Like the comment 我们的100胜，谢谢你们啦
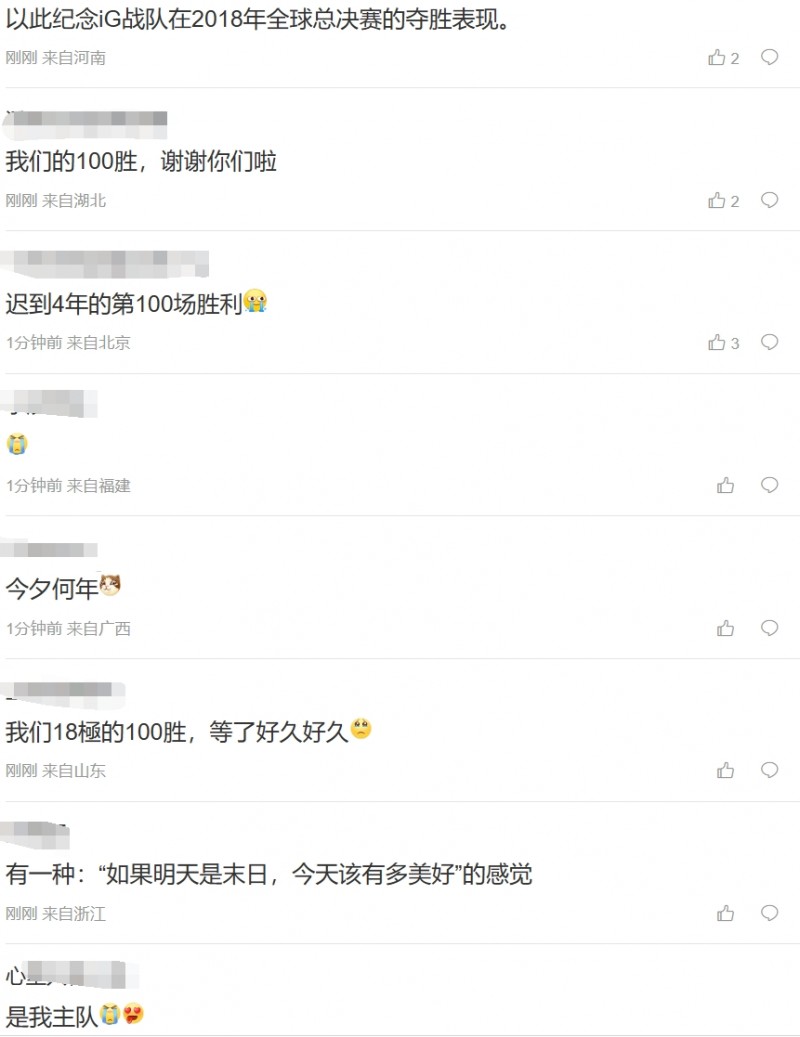Viewport: 800px width, 1037px height. tap(717, 201)
